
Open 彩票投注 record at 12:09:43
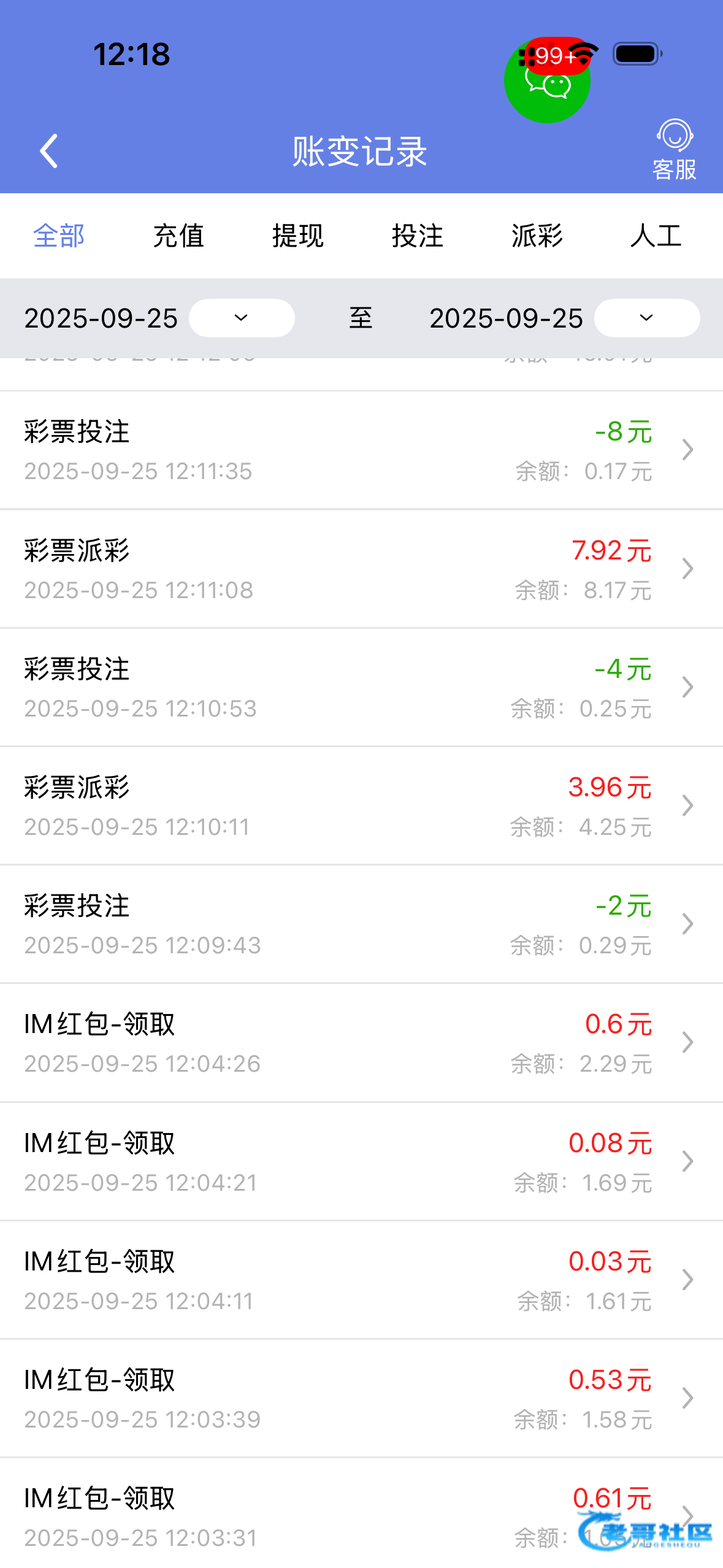[361, 924]
